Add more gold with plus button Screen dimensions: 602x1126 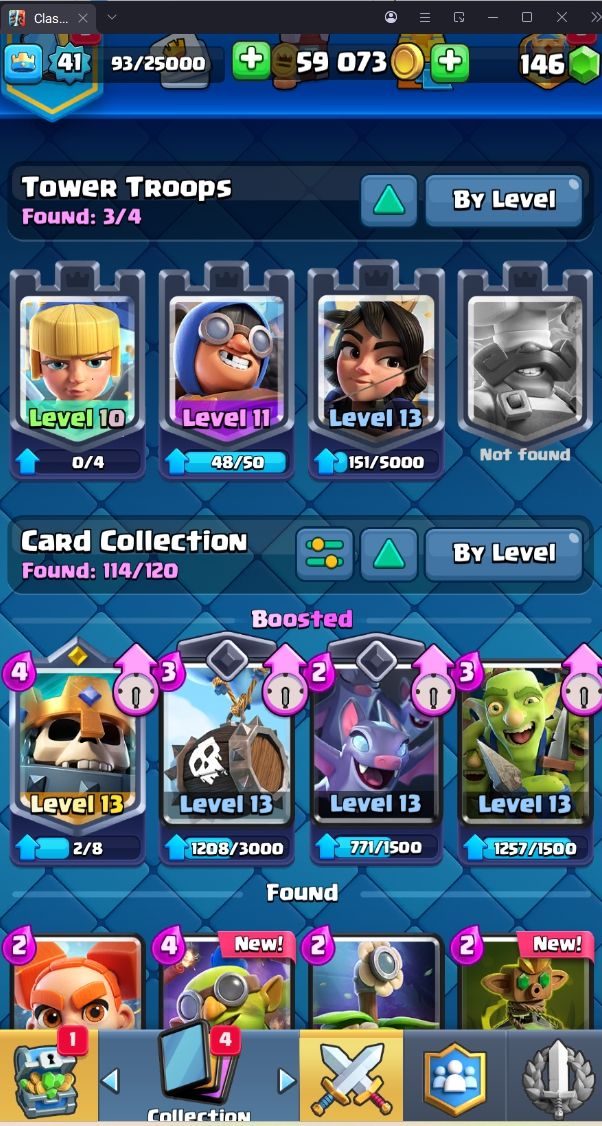450,61
